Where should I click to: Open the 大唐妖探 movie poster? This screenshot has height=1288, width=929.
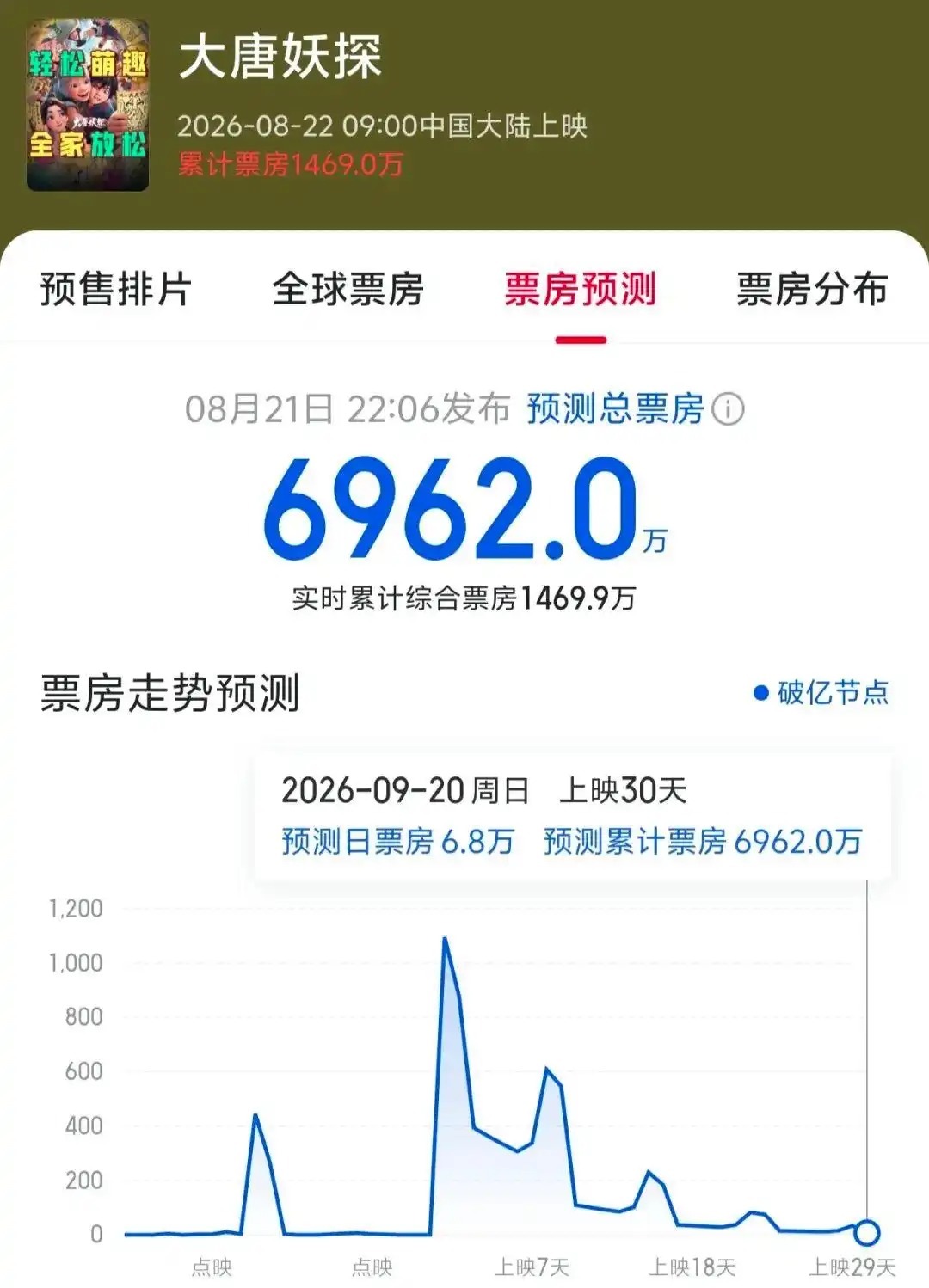coord(88,105)
